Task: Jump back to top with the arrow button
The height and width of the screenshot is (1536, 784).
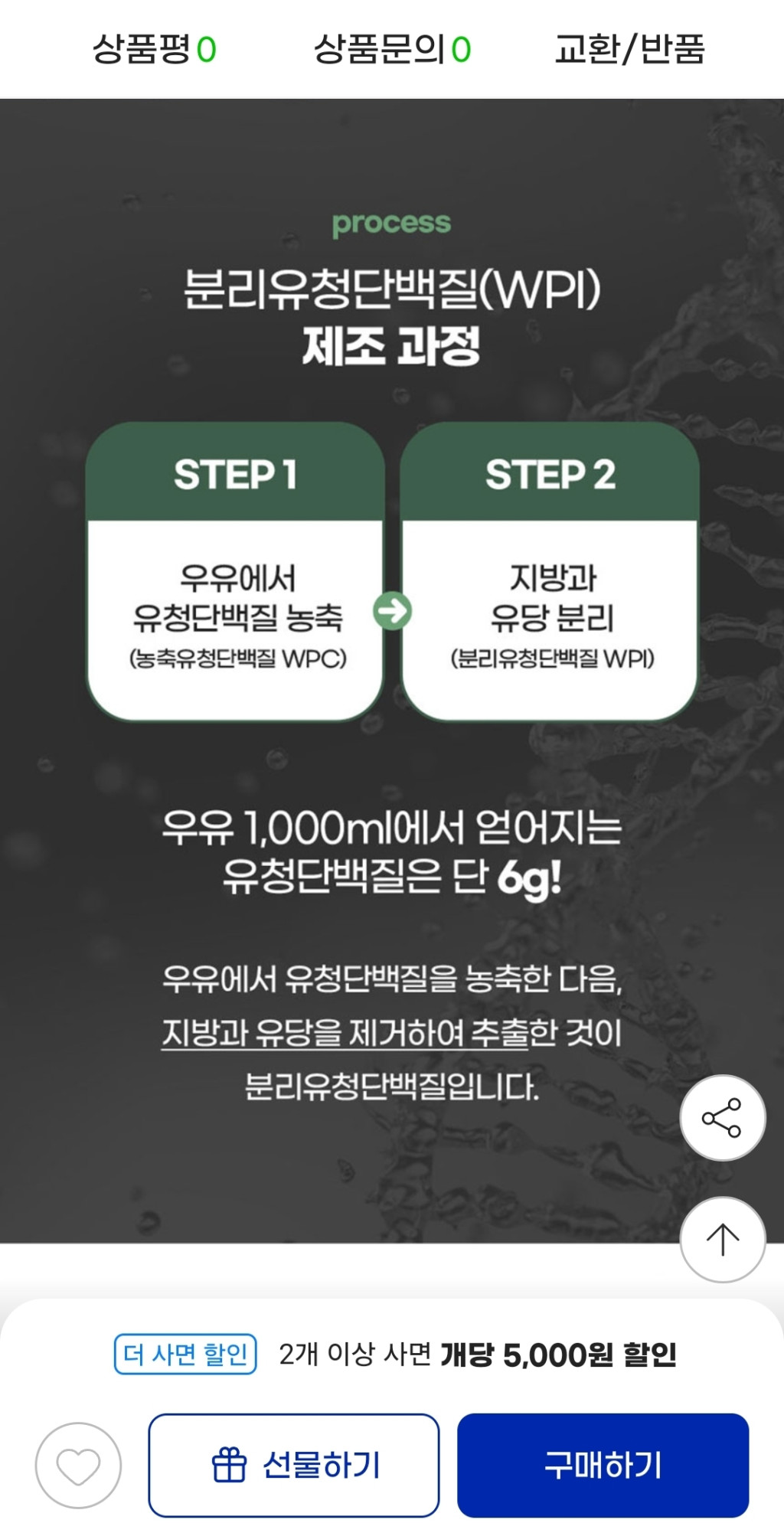Action: [x=722, y=1240]
